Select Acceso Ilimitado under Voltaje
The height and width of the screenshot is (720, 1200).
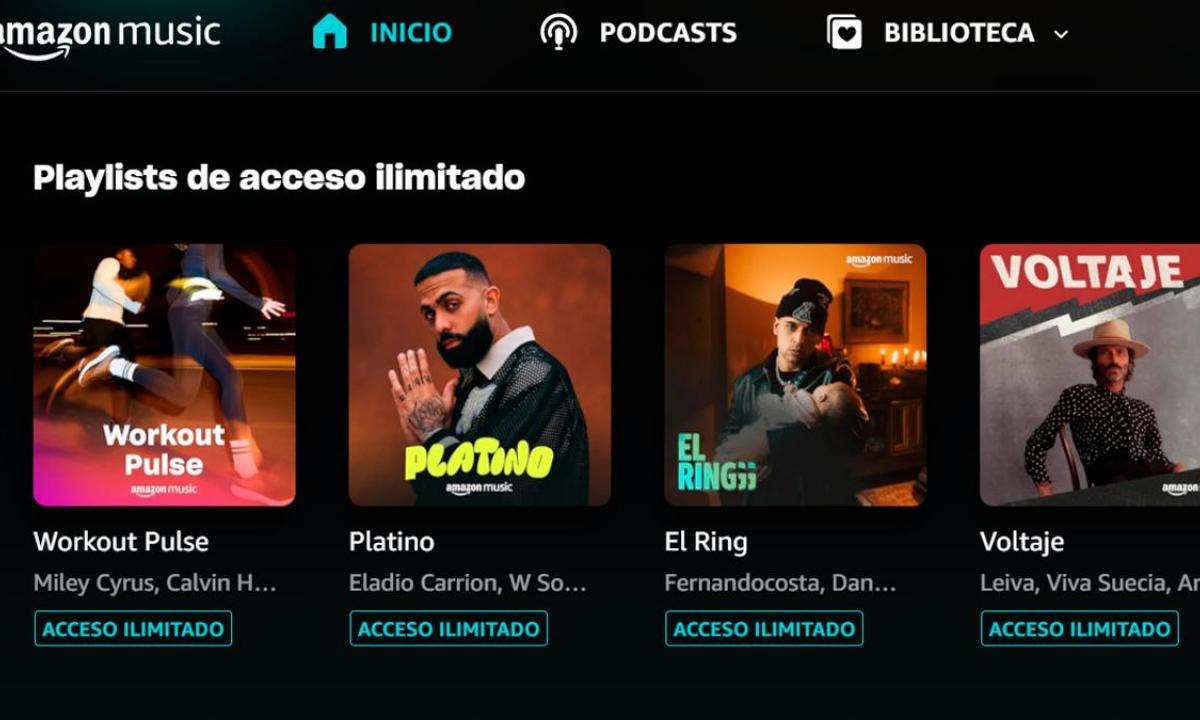click(1079, 629)
